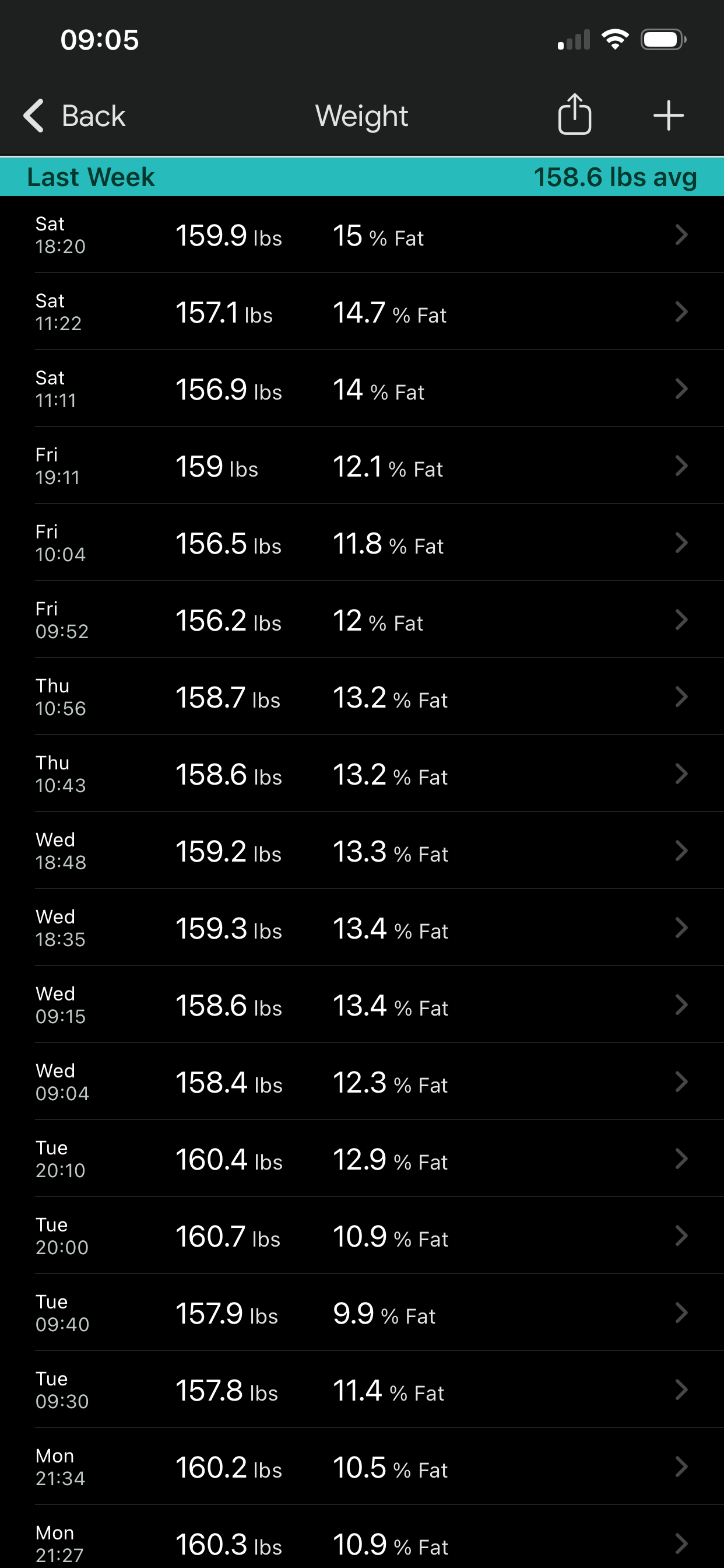Select the Tue 20:10 weight entry

click(361, 1159)
